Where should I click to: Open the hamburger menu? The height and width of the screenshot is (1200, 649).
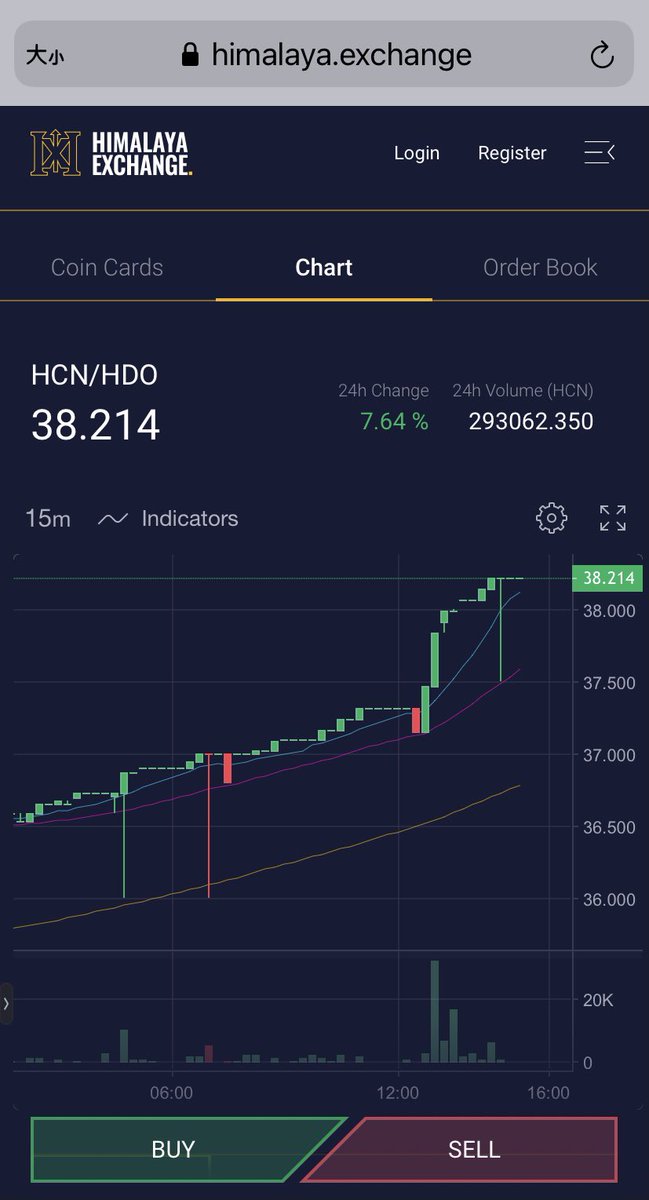(x=599, y=153)
